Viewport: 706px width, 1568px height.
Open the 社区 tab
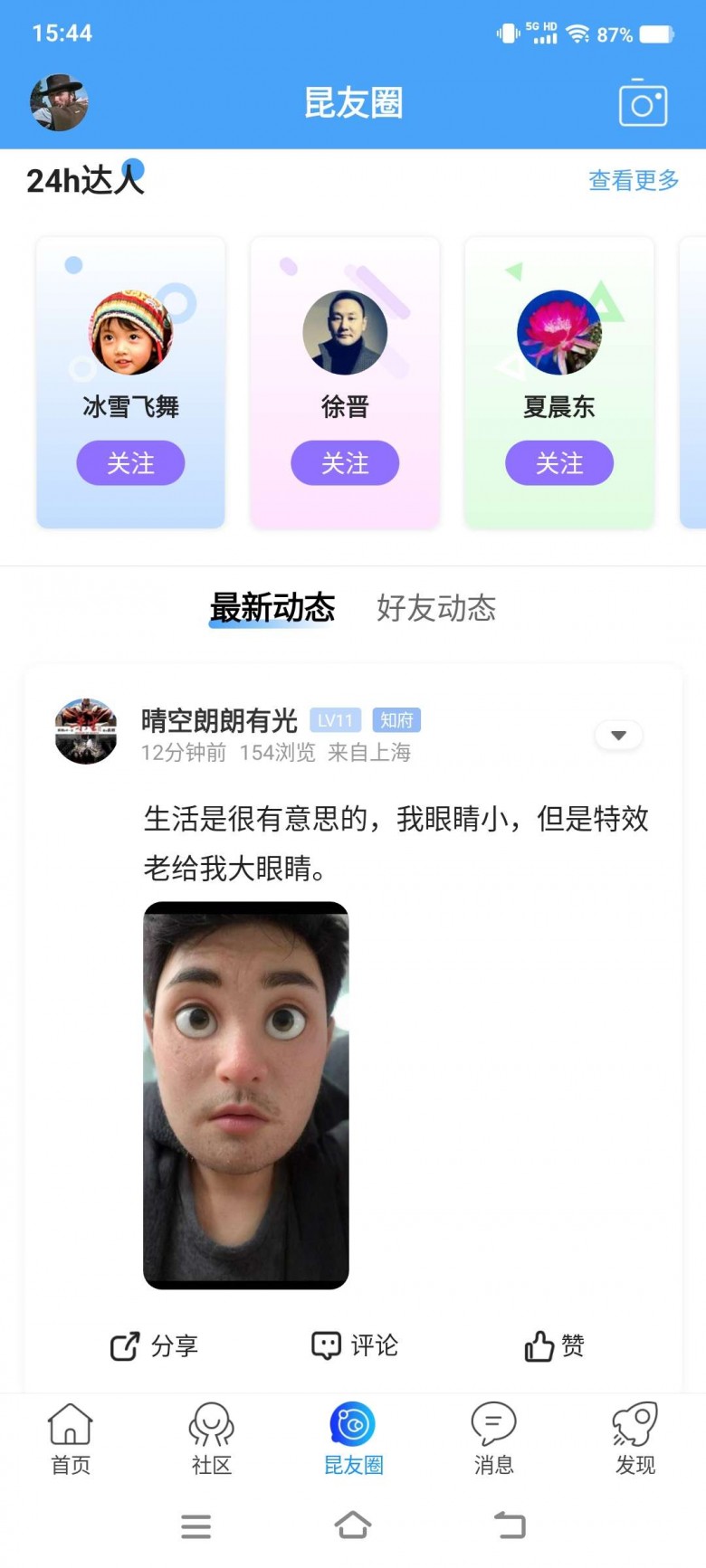[212, 1439]
